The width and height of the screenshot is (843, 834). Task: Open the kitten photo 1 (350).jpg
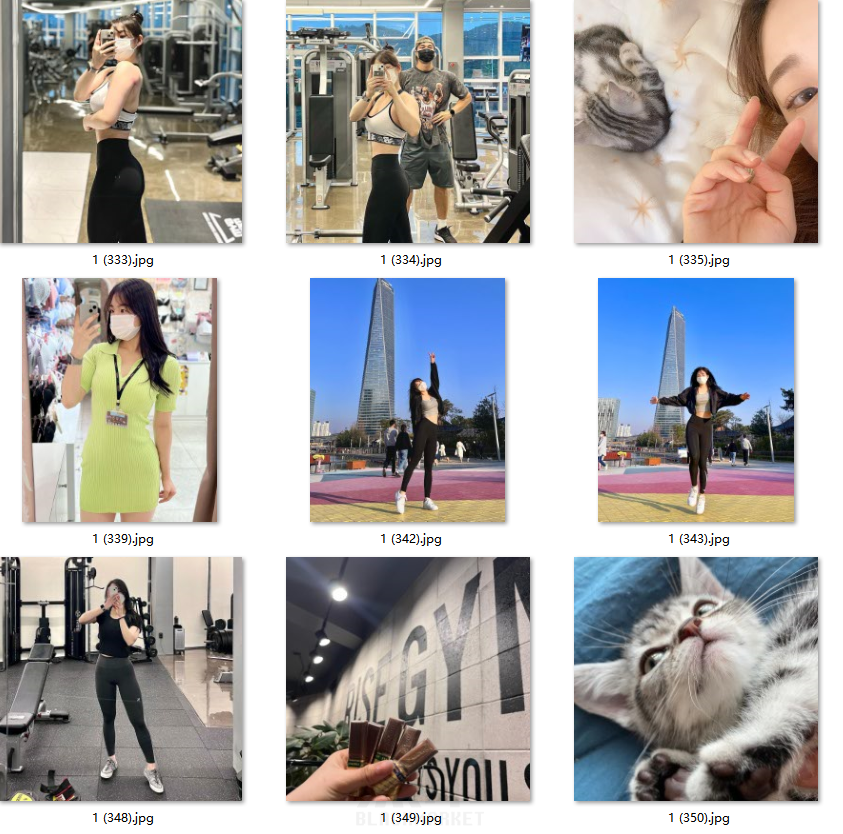[696, 679]
